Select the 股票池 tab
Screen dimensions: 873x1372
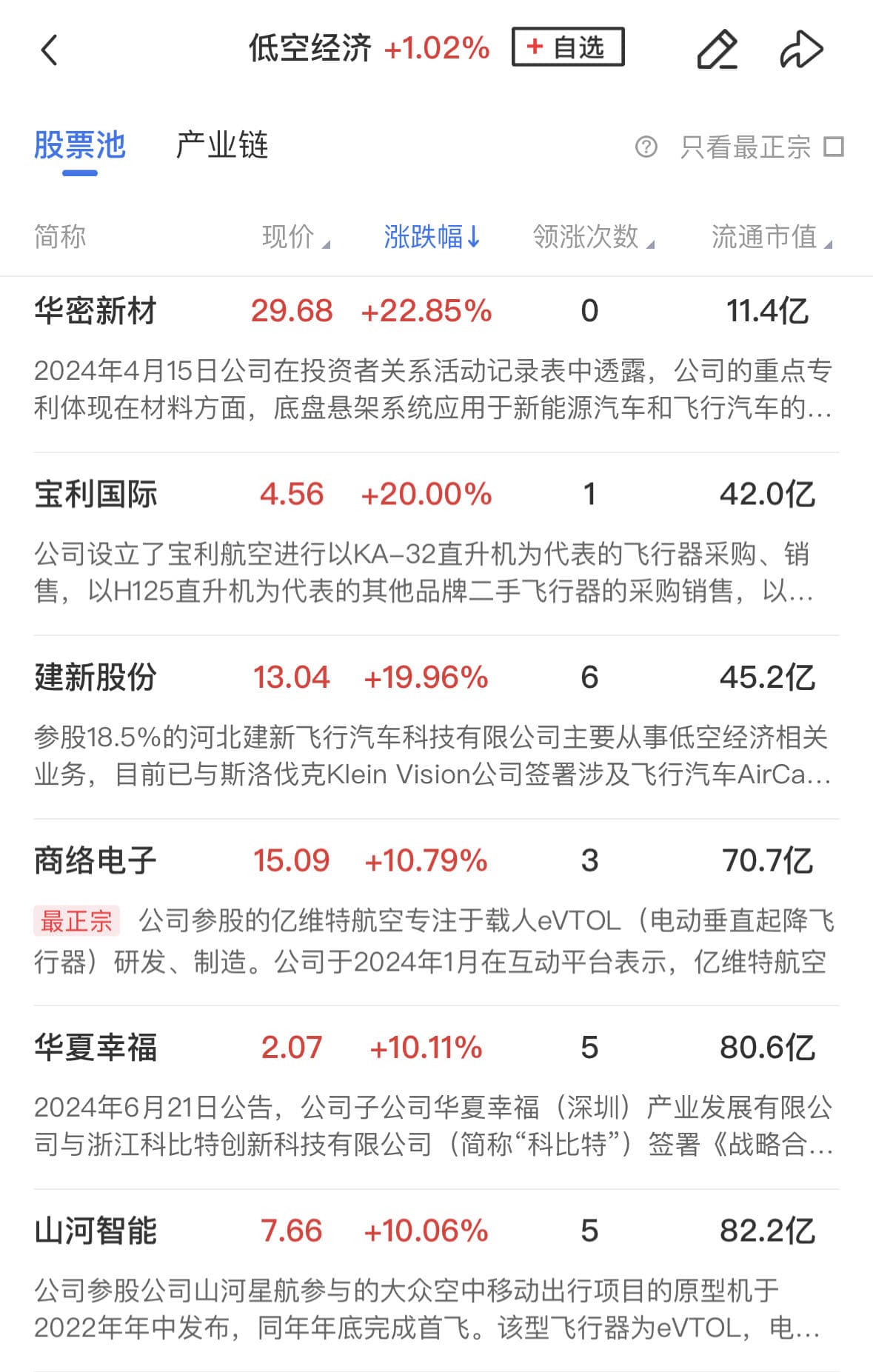tap(80, 145)
